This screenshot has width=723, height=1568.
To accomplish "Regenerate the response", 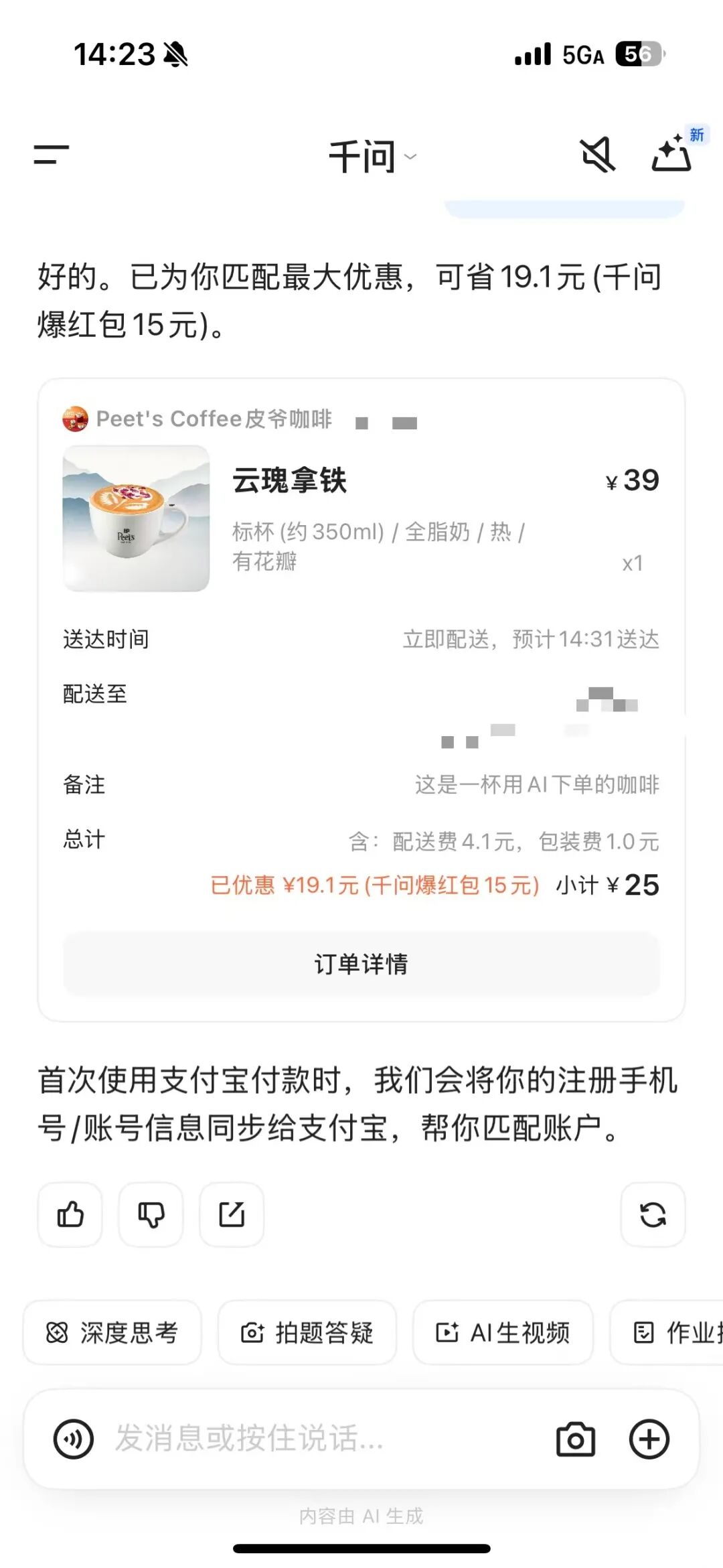I will point(653,1214).
